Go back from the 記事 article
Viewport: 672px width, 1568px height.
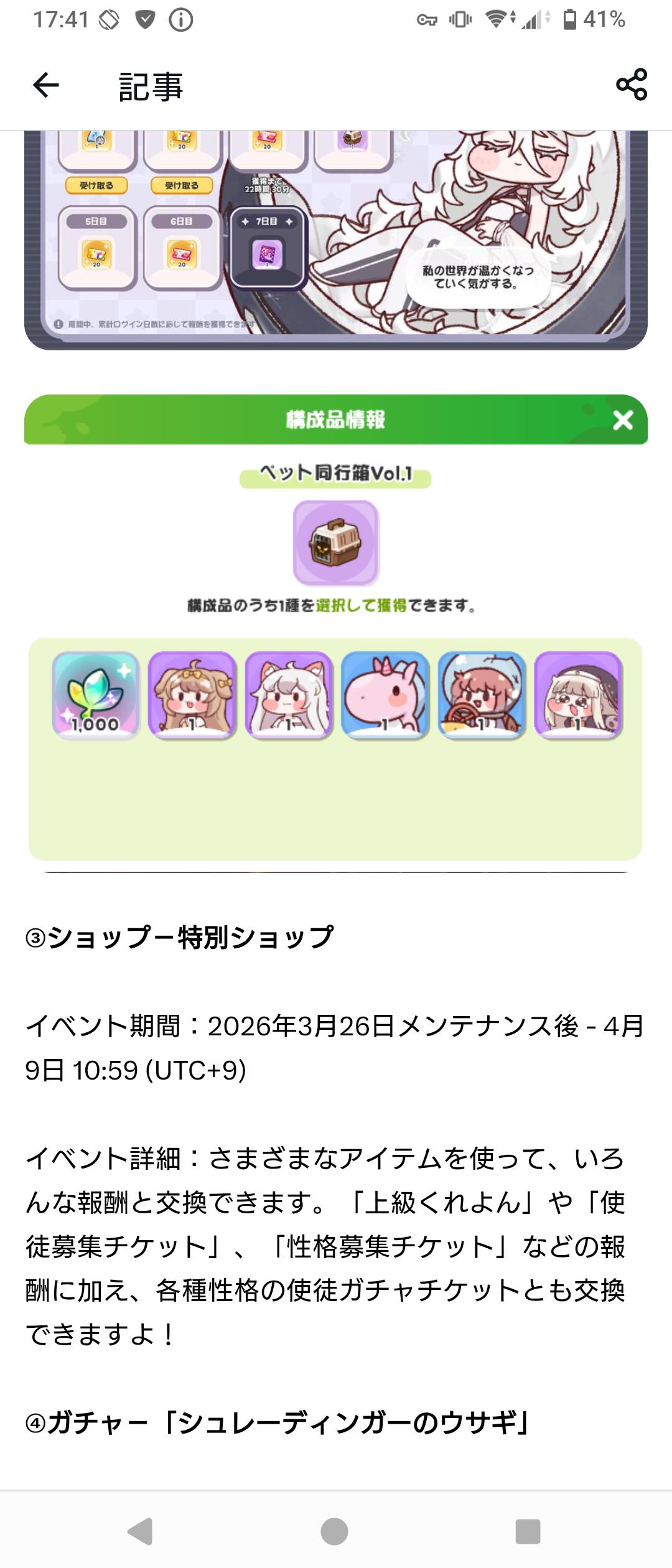[x=46, y=85]
